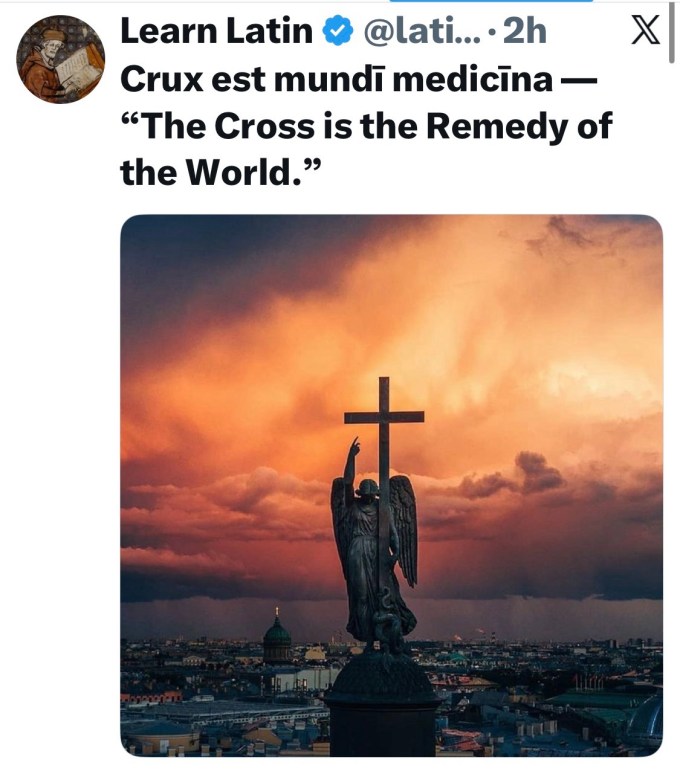Open Learn Latin's profile picture
The height and width of the screenshot is (771, 680).
[x=60, y=59]
